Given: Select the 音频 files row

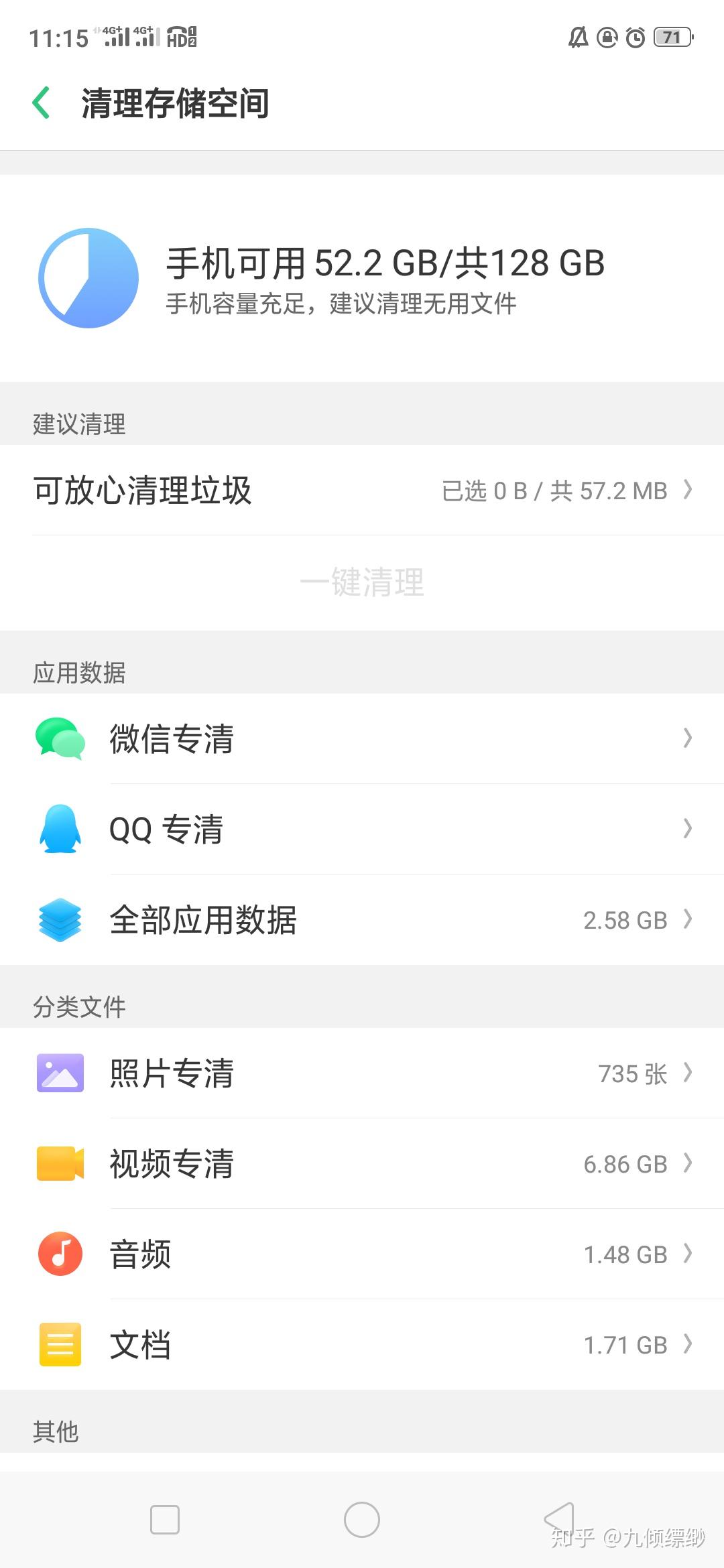Looking at the screenshot, I should [362, 1254].
